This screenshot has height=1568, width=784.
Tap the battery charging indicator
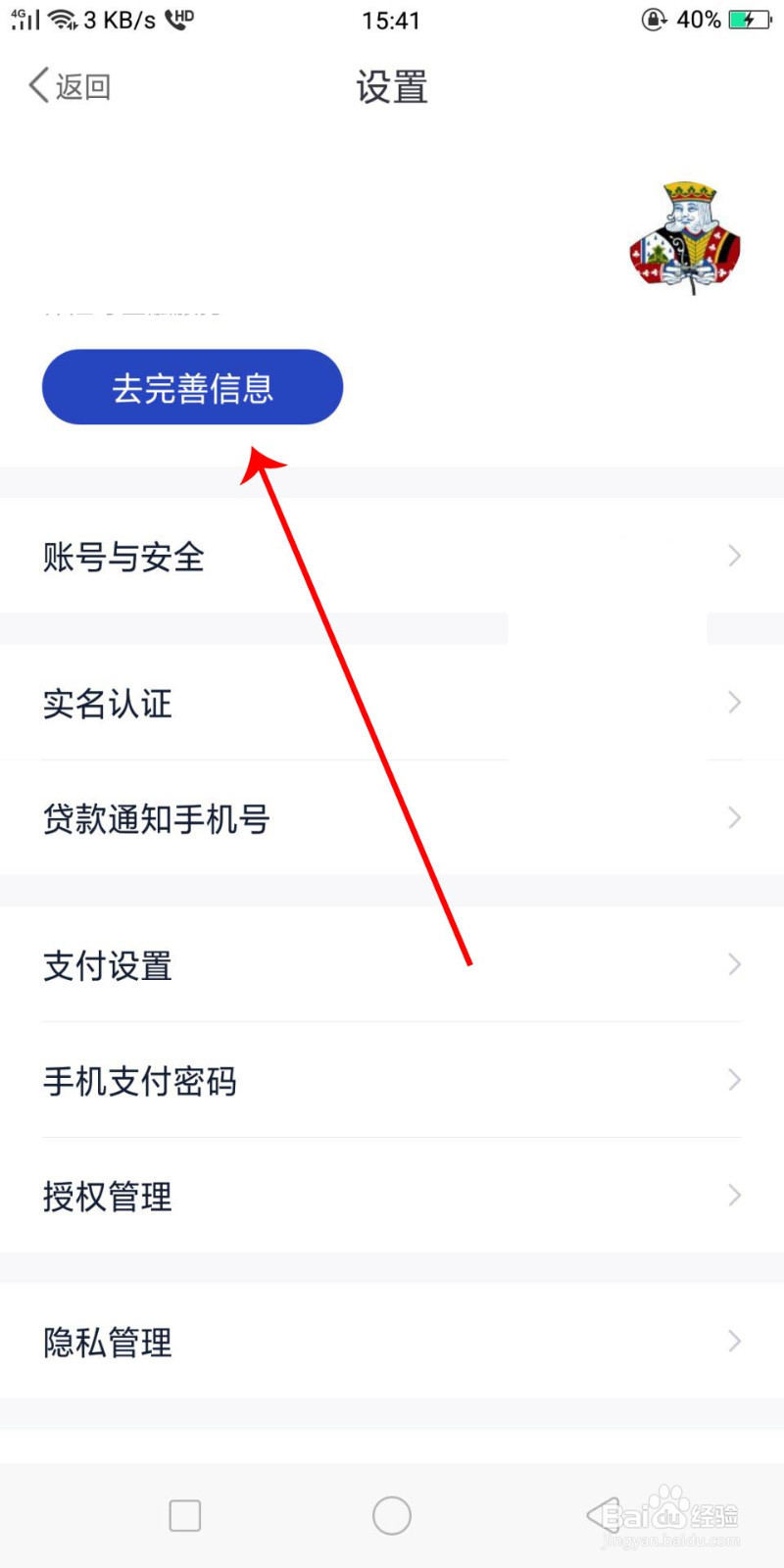pyautogui.click(x=749, y=18)
